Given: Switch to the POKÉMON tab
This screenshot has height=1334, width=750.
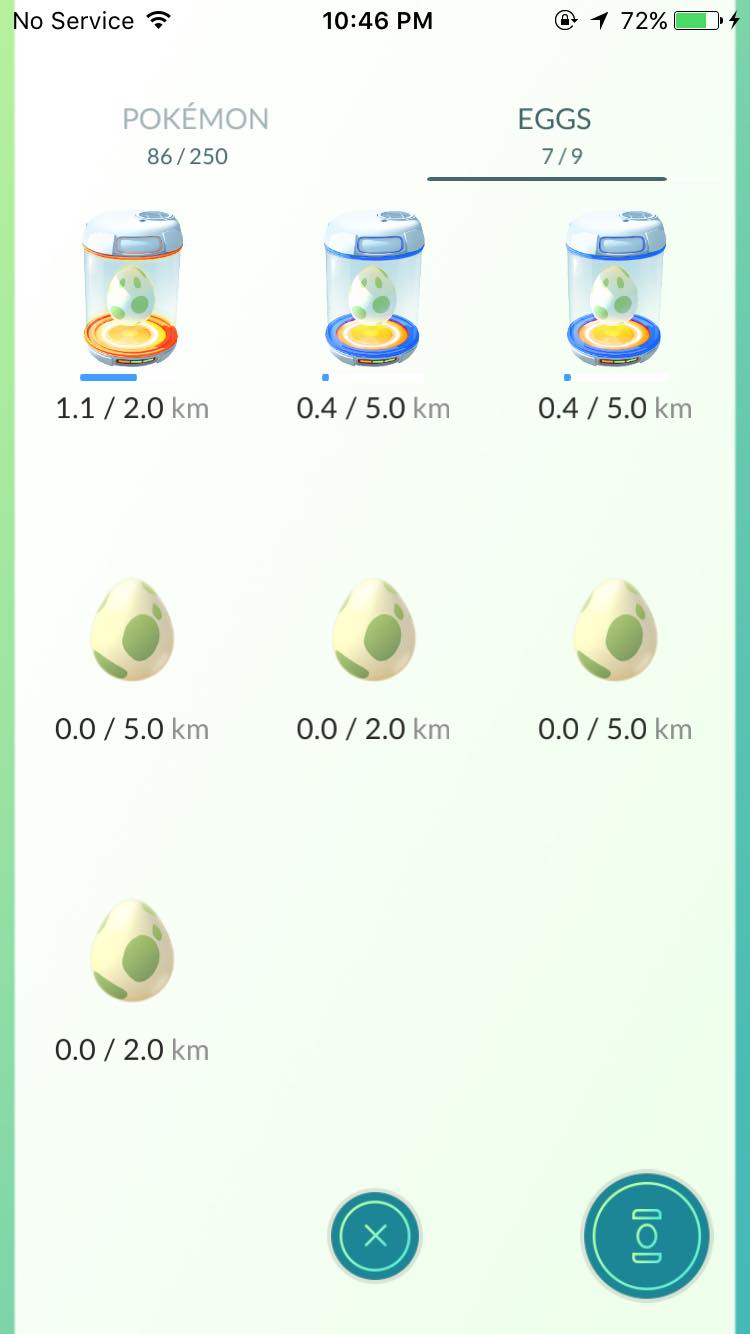Looking at the screenshot, I should (x=195, y=119).
